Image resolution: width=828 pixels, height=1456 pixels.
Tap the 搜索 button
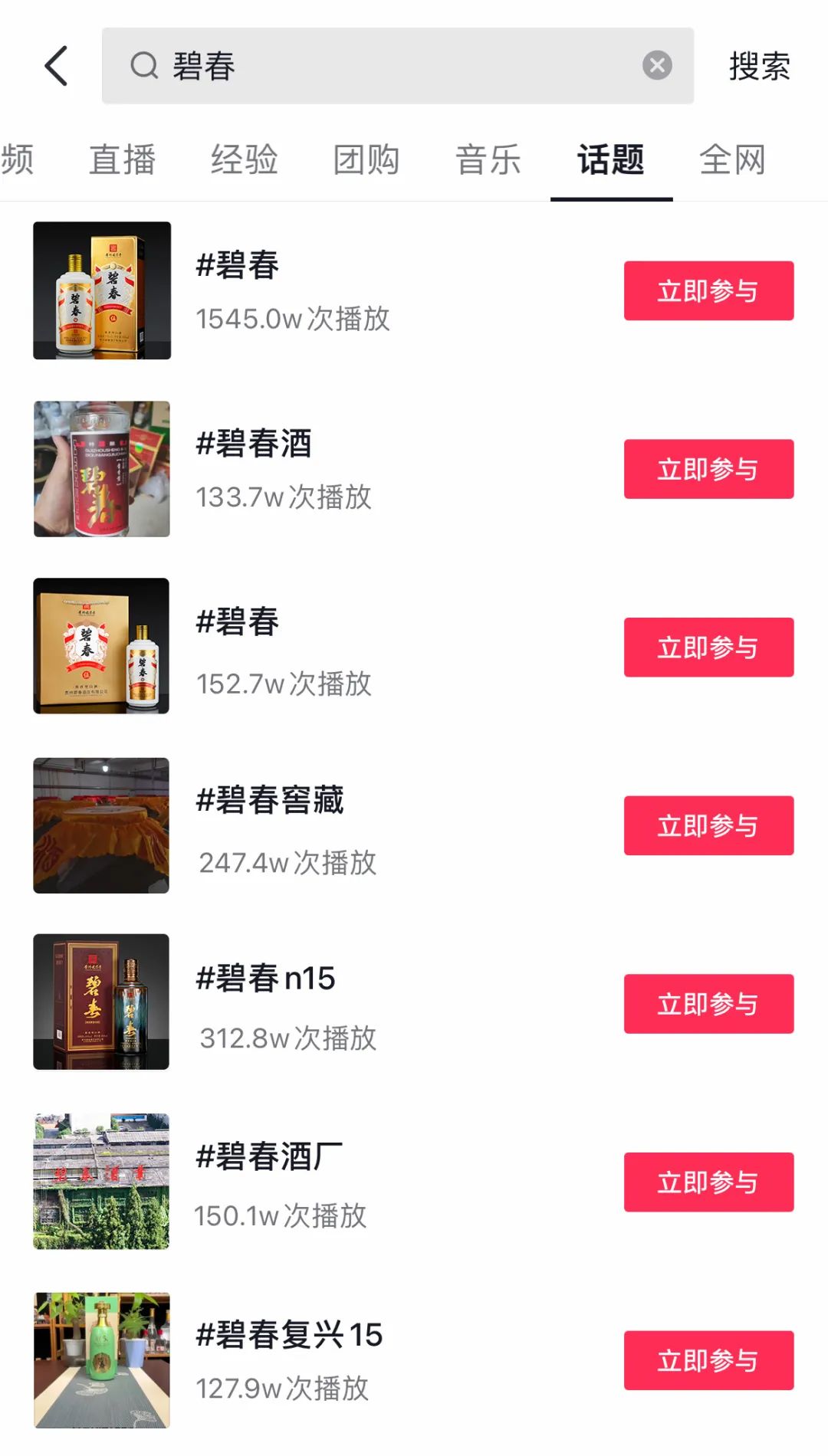(759, 66)
